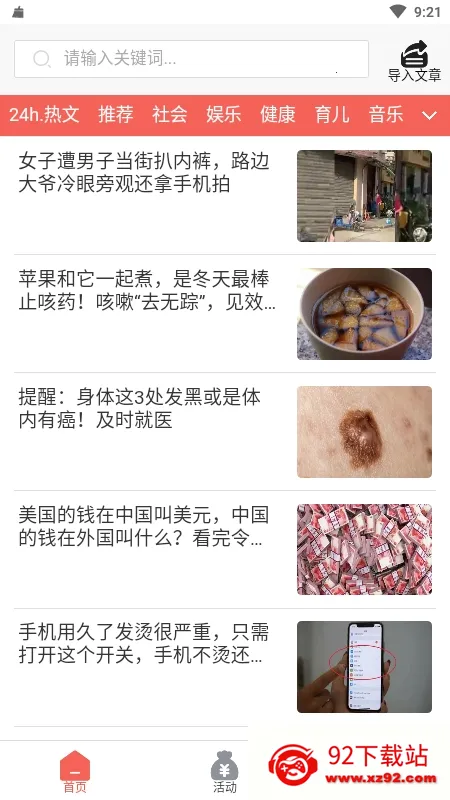Open the import article (导入文章) button
450x800 pixels.
click(x=414, y=61)
